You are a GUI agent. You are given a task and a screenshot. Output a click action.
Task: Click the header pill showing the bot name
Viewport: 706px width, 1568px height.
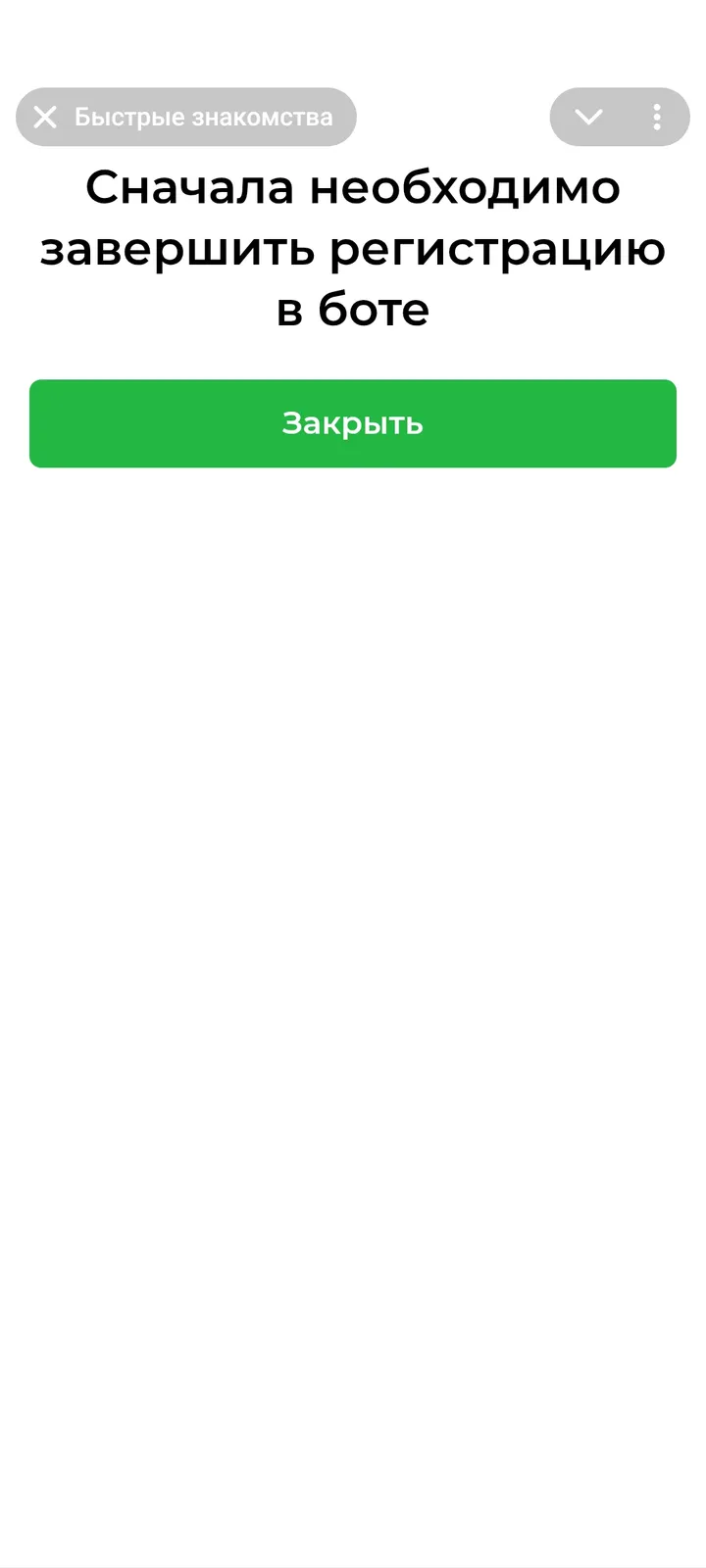coord(186,117)
